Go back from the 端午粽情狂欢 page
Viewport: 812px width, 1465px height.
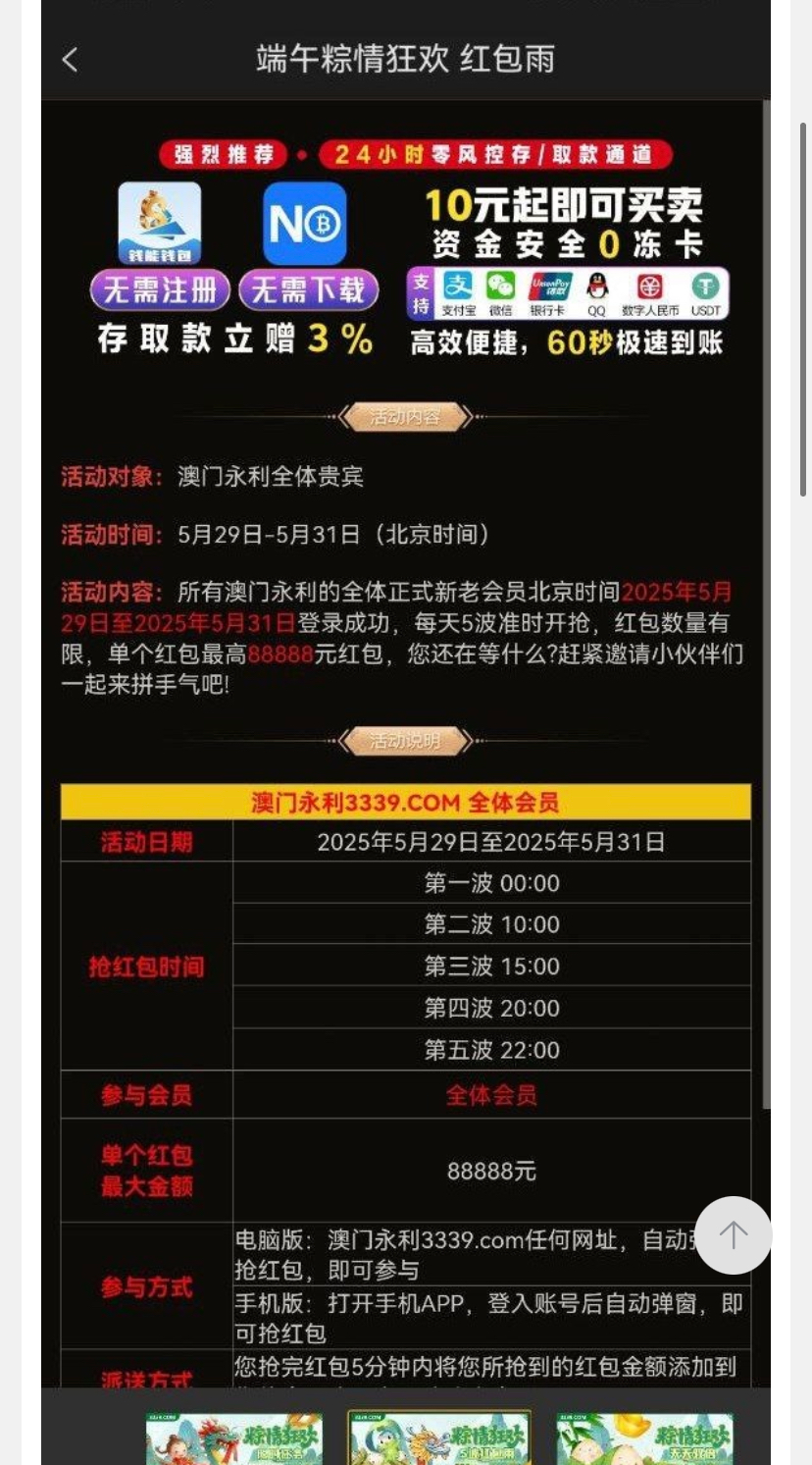pos(70,60)
